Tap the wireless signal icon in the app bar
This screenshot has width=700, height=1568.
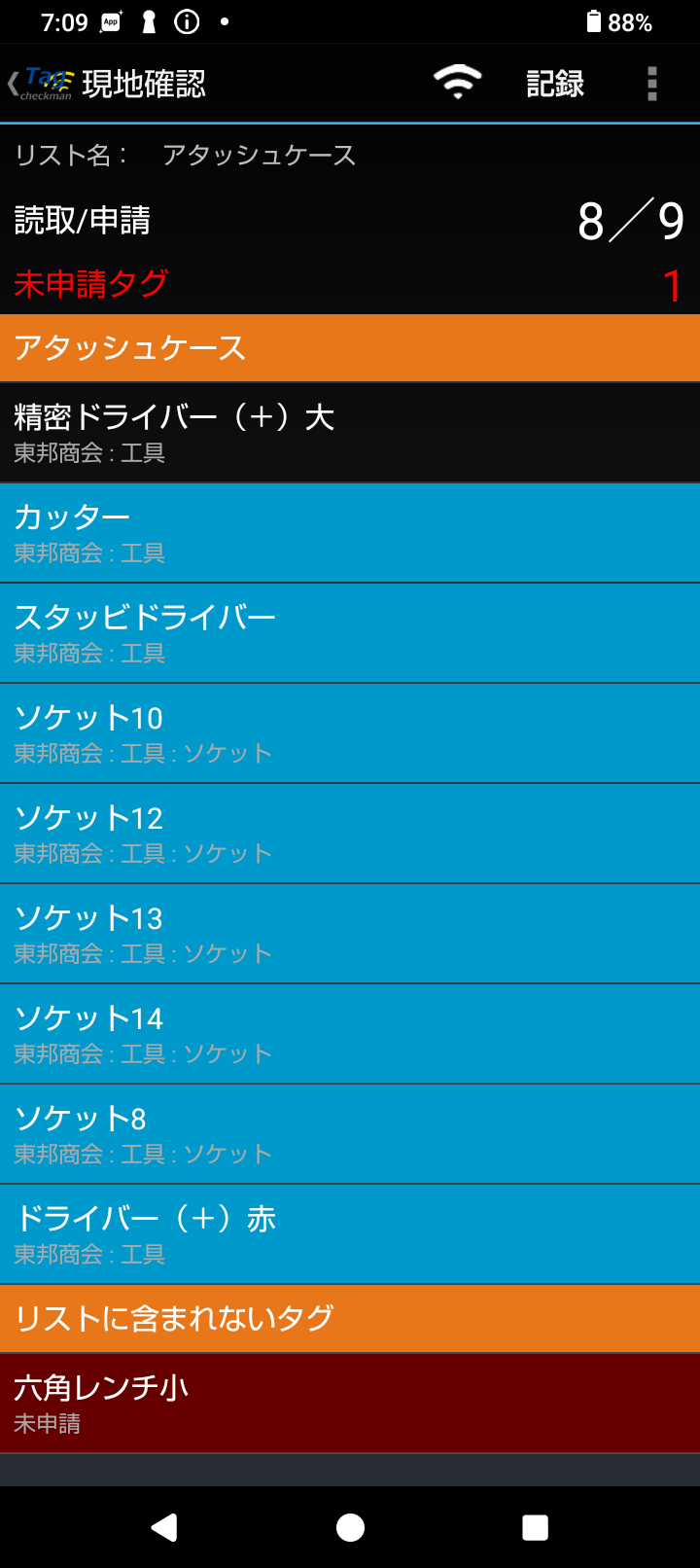click(x=457, y=84)
